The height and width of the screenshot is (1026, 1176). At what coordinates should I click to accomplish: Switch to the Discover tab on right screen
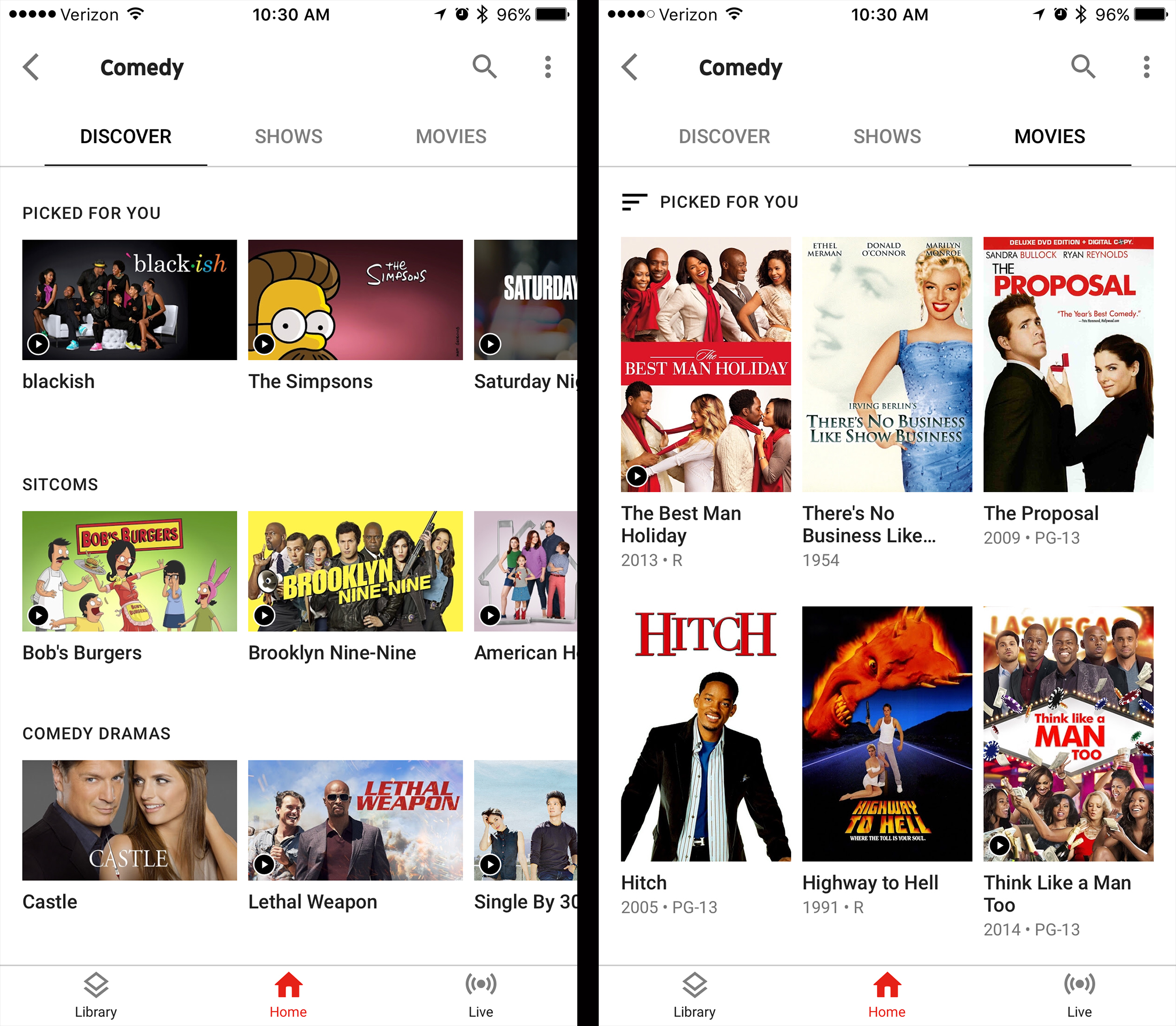coord(724,136)
